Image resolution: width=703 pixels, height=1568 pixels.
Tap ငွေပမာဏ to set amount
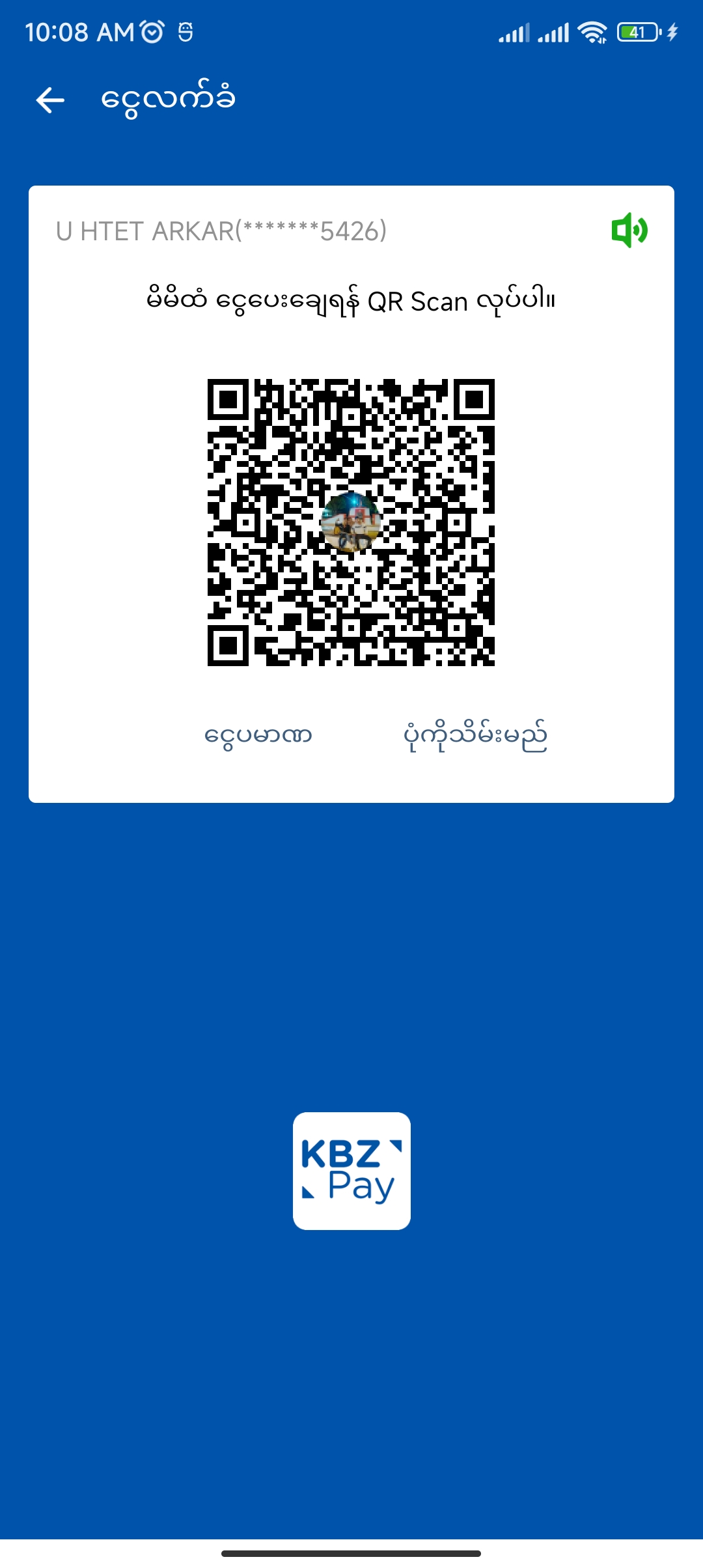click(x=258, y=736)
